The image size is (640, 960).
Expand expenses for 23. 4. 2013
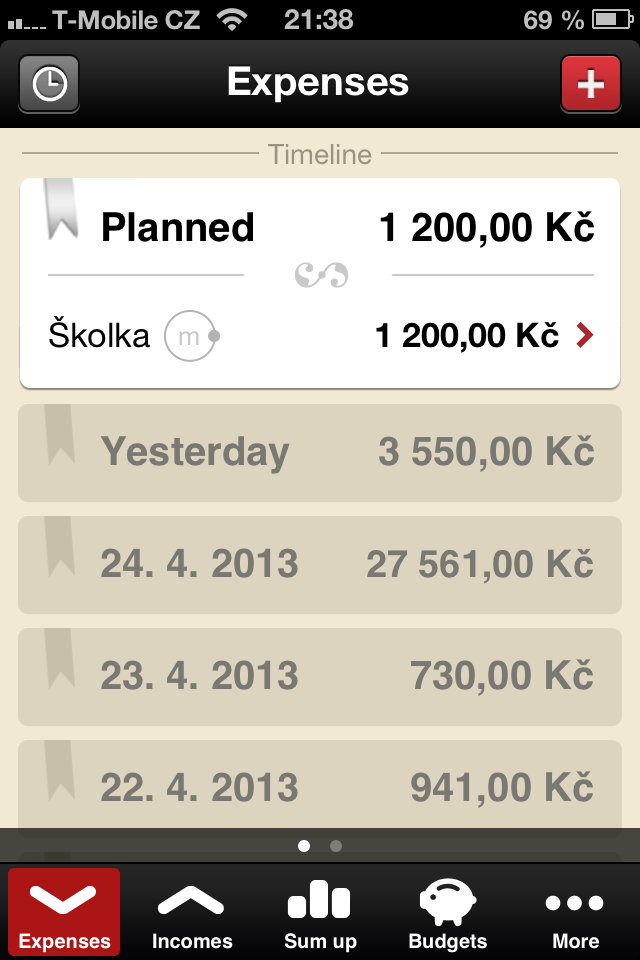pos(320,677)
